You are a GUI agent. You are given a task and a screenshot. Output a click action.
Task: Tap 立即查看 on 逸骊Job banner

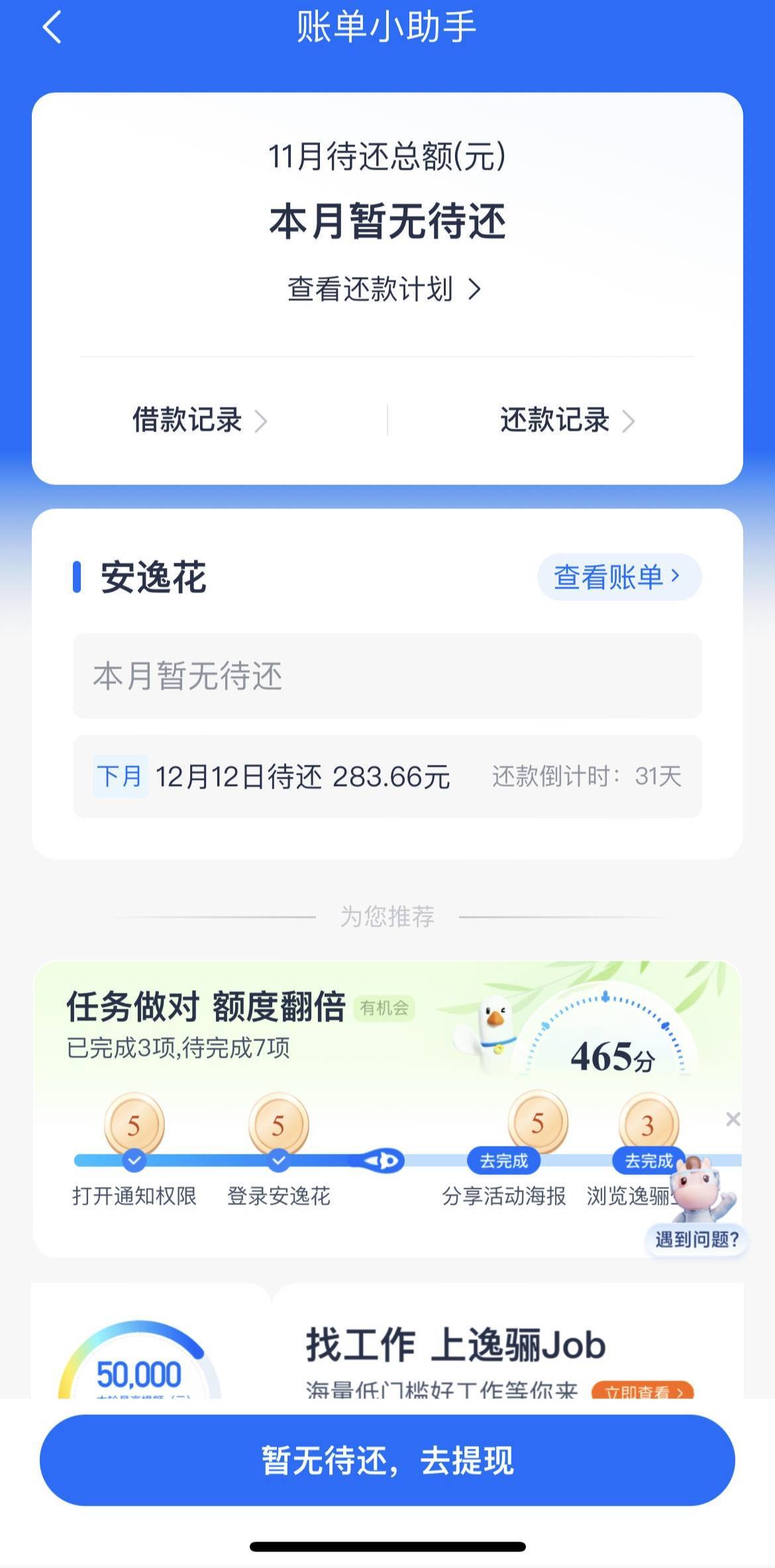(642, 1390)
